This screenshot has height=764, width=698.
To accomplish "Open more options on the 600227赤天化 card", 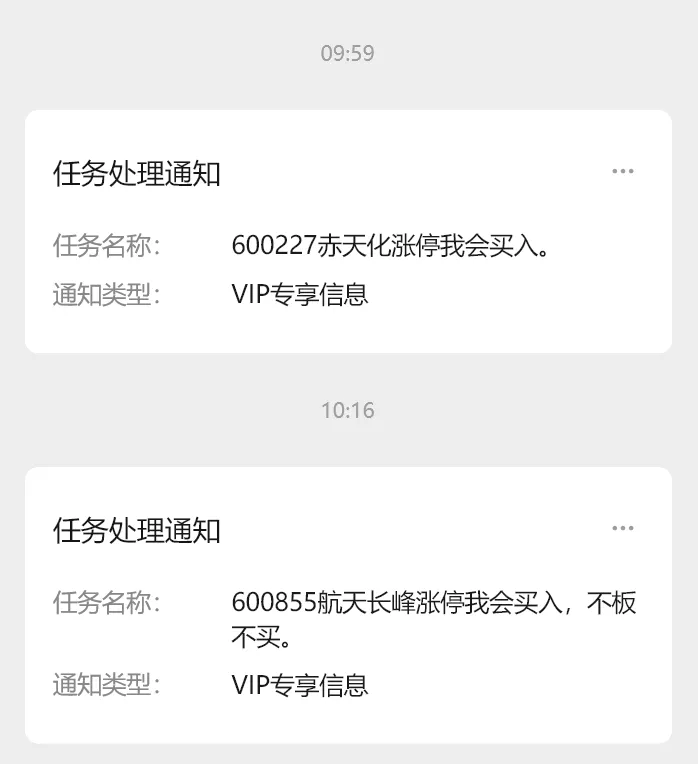I will (x=623, y=171).
